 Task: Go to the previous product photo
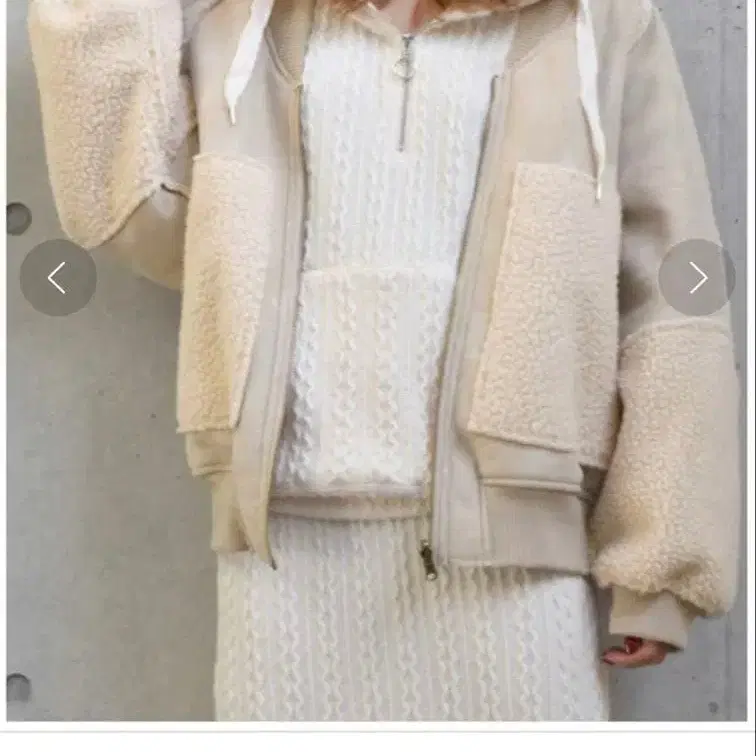point(58,277)
